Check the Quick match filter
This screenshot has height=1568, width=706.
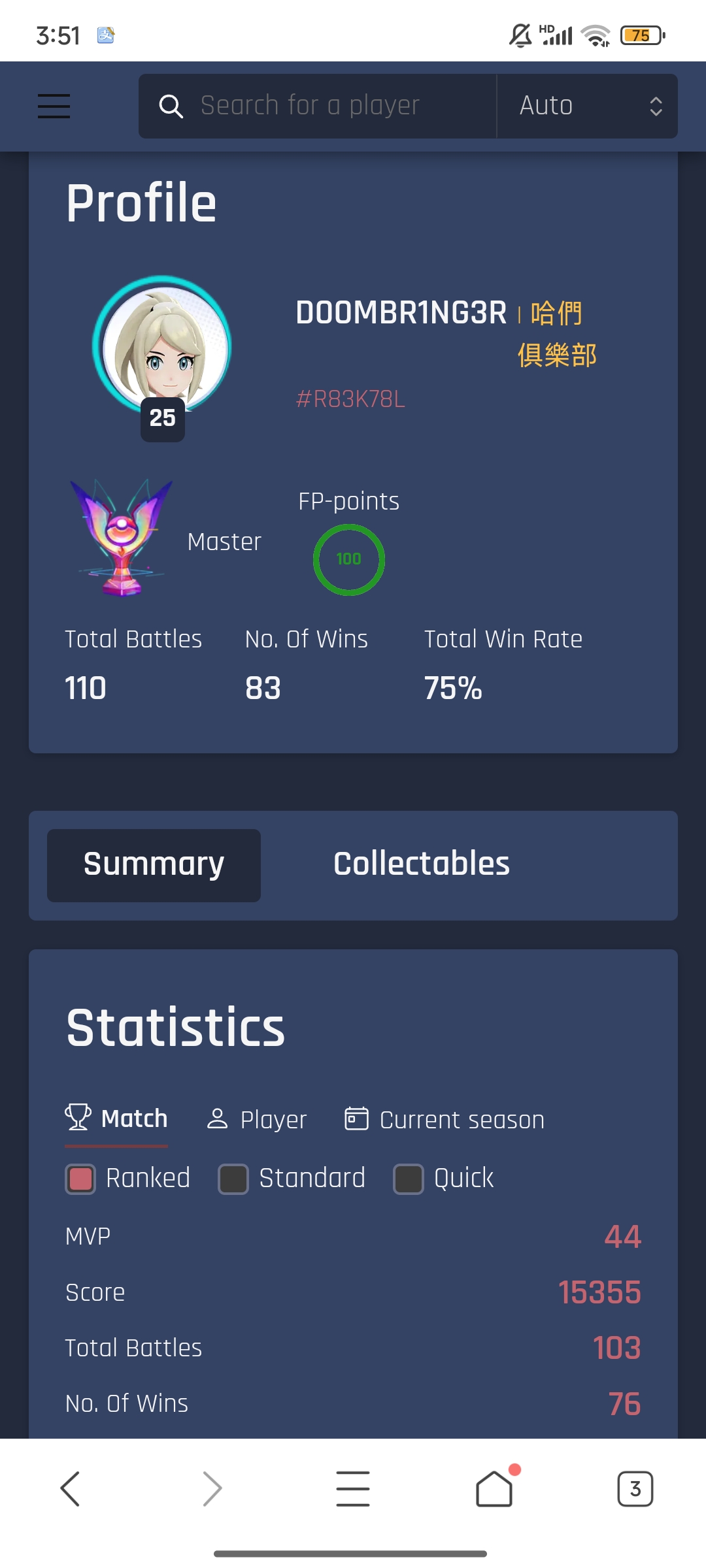click(x=409, y=1179)
